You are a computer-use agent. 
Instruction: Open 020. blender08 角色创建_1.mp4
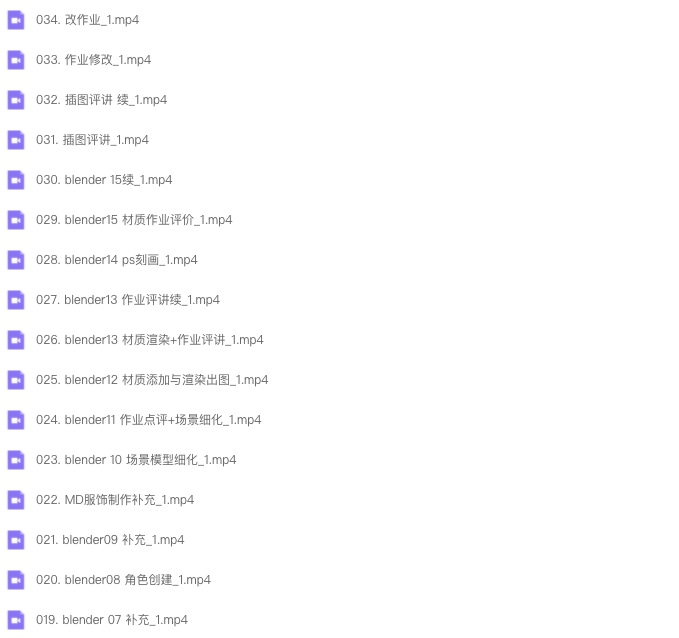coord(123,580)
